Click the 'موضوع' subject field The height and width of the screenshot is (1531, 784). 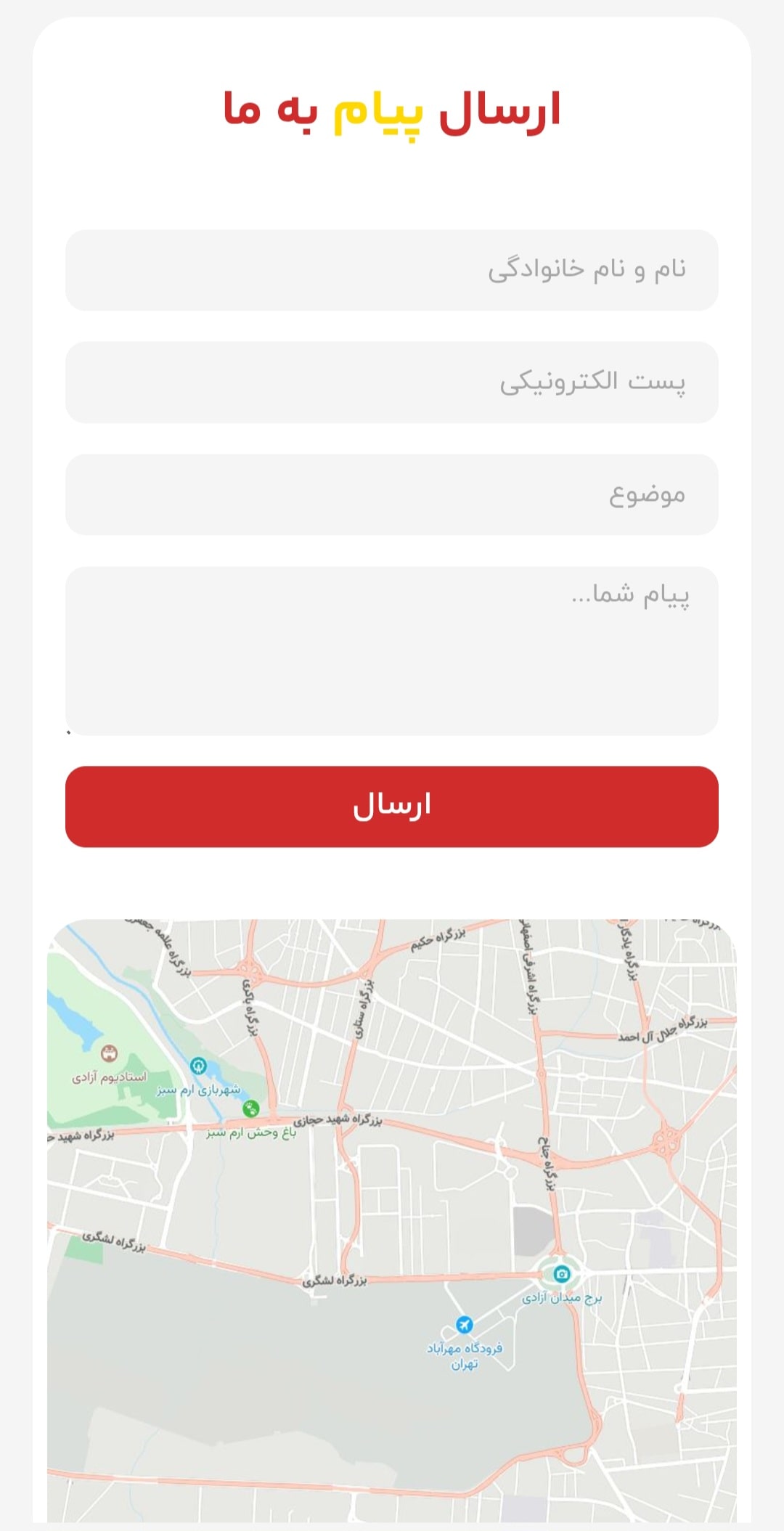pyautogui.click(x=392, y=494)
